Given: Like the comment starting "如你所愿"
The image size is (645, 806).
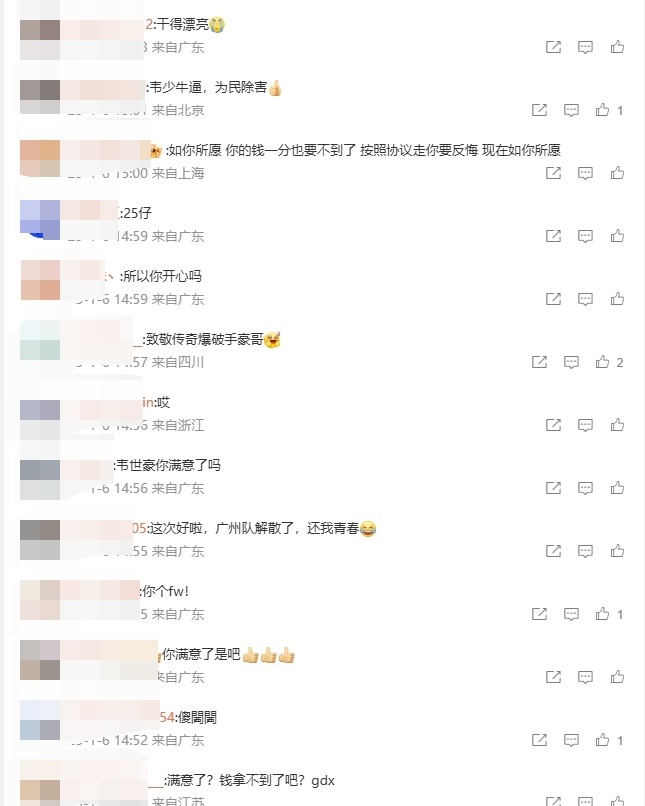Looking at the screenshot, I should point(617,173).
